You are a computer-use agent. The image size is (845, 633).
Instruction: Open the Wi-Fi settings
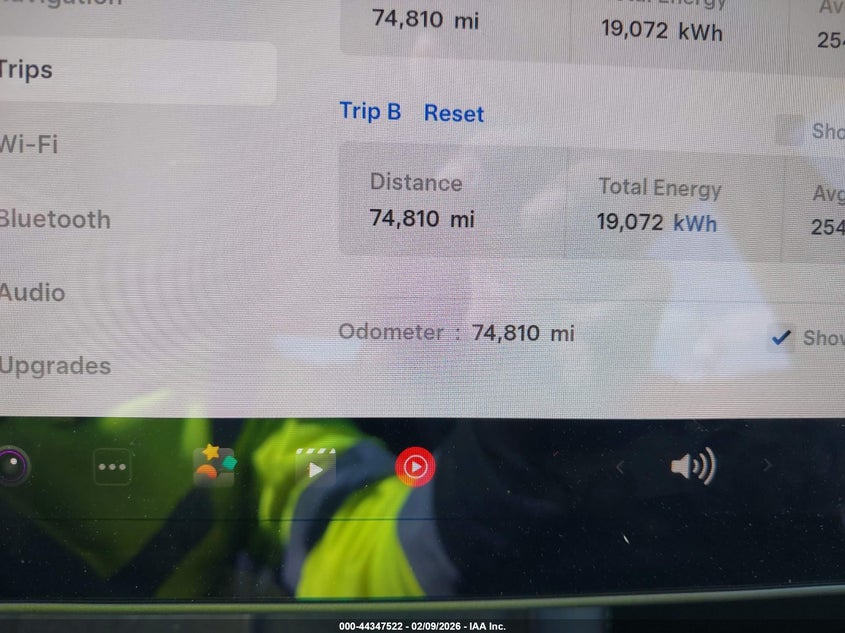pos(30,145)
